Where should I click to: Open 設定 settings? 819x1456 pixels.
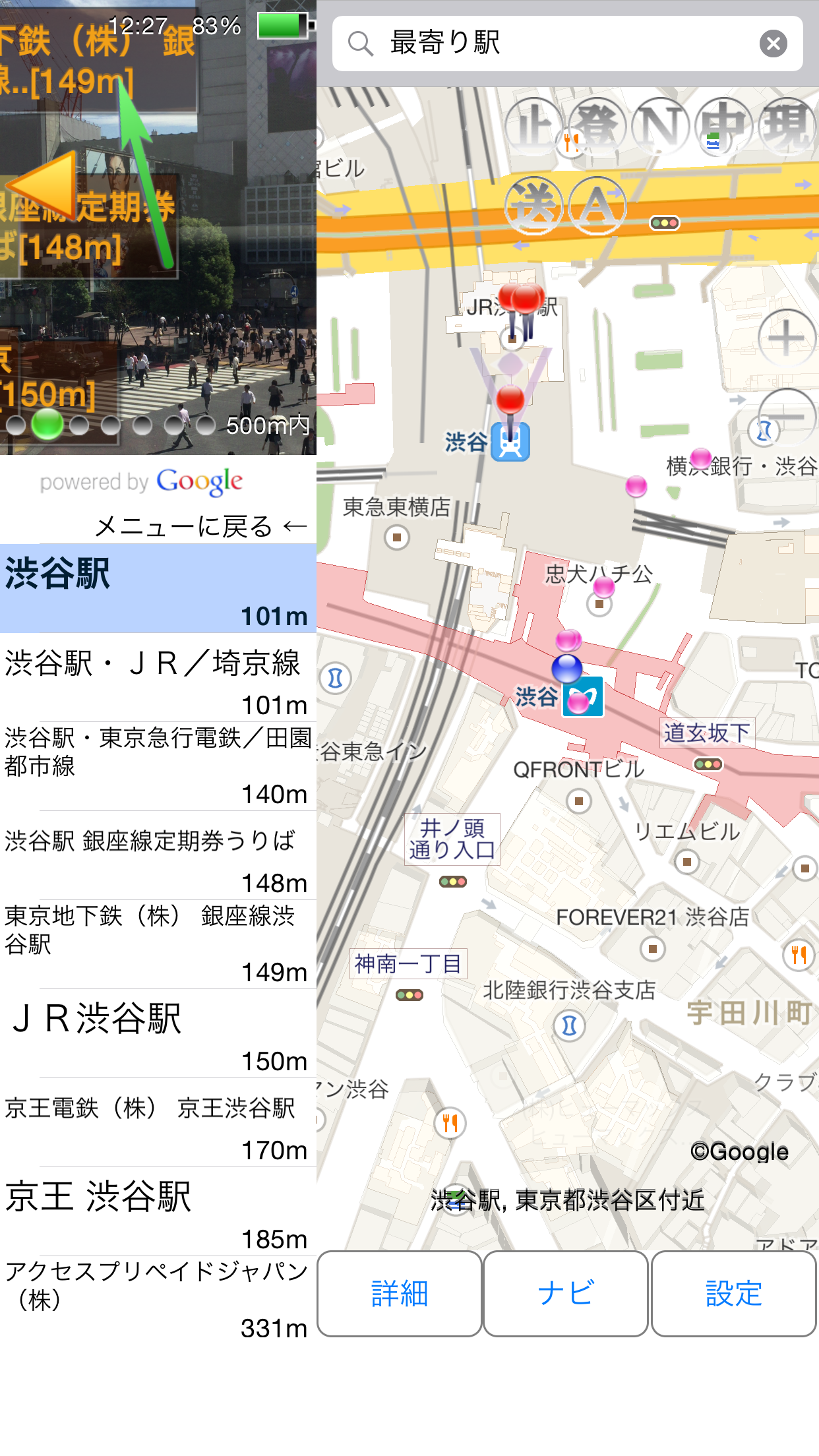(734, 1294)
